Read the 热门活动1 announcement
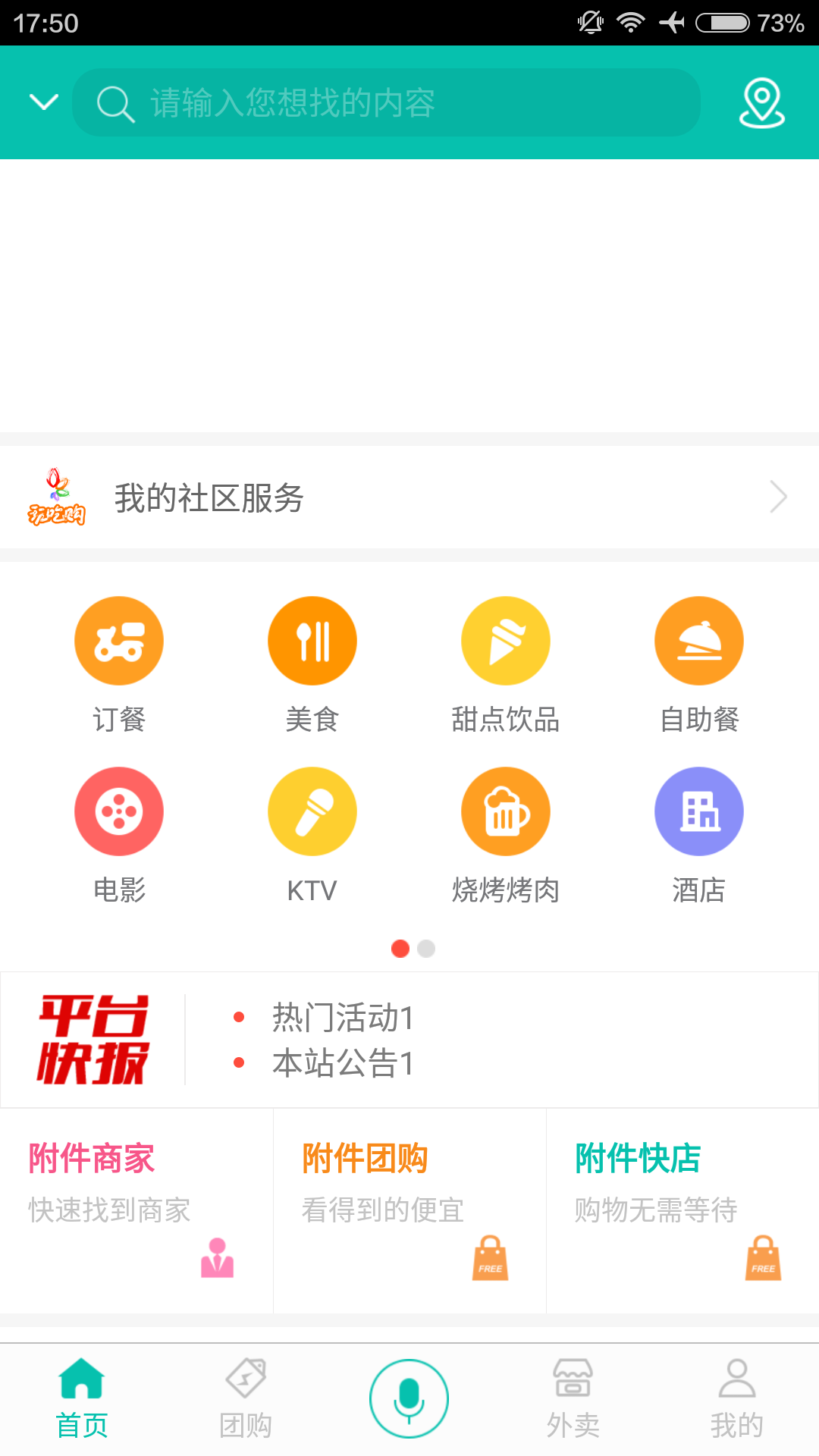The image size is (819, 1456). (343, 1018)
